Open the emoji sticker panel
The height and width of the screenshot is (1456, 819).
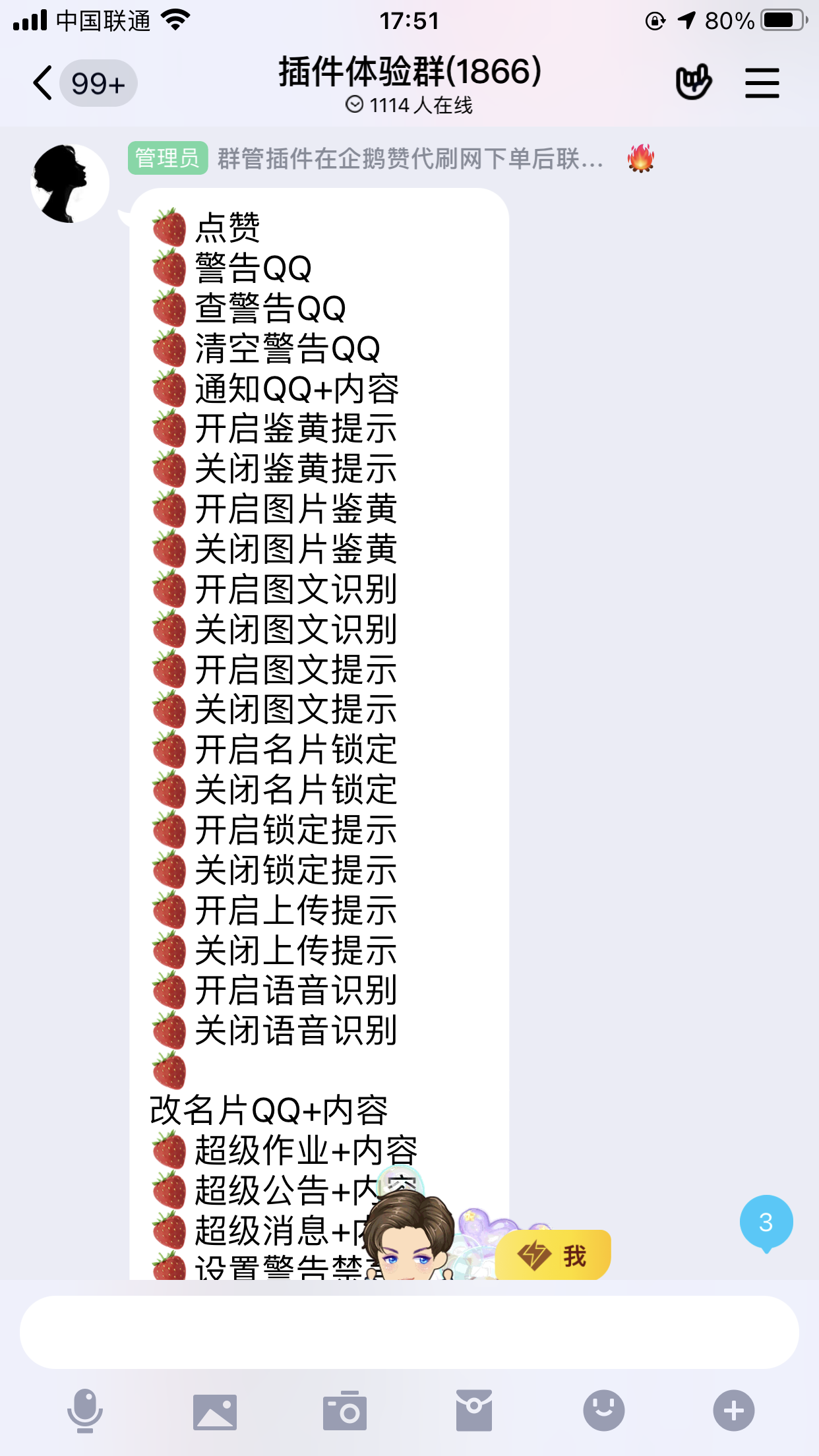pos(603,1410)
